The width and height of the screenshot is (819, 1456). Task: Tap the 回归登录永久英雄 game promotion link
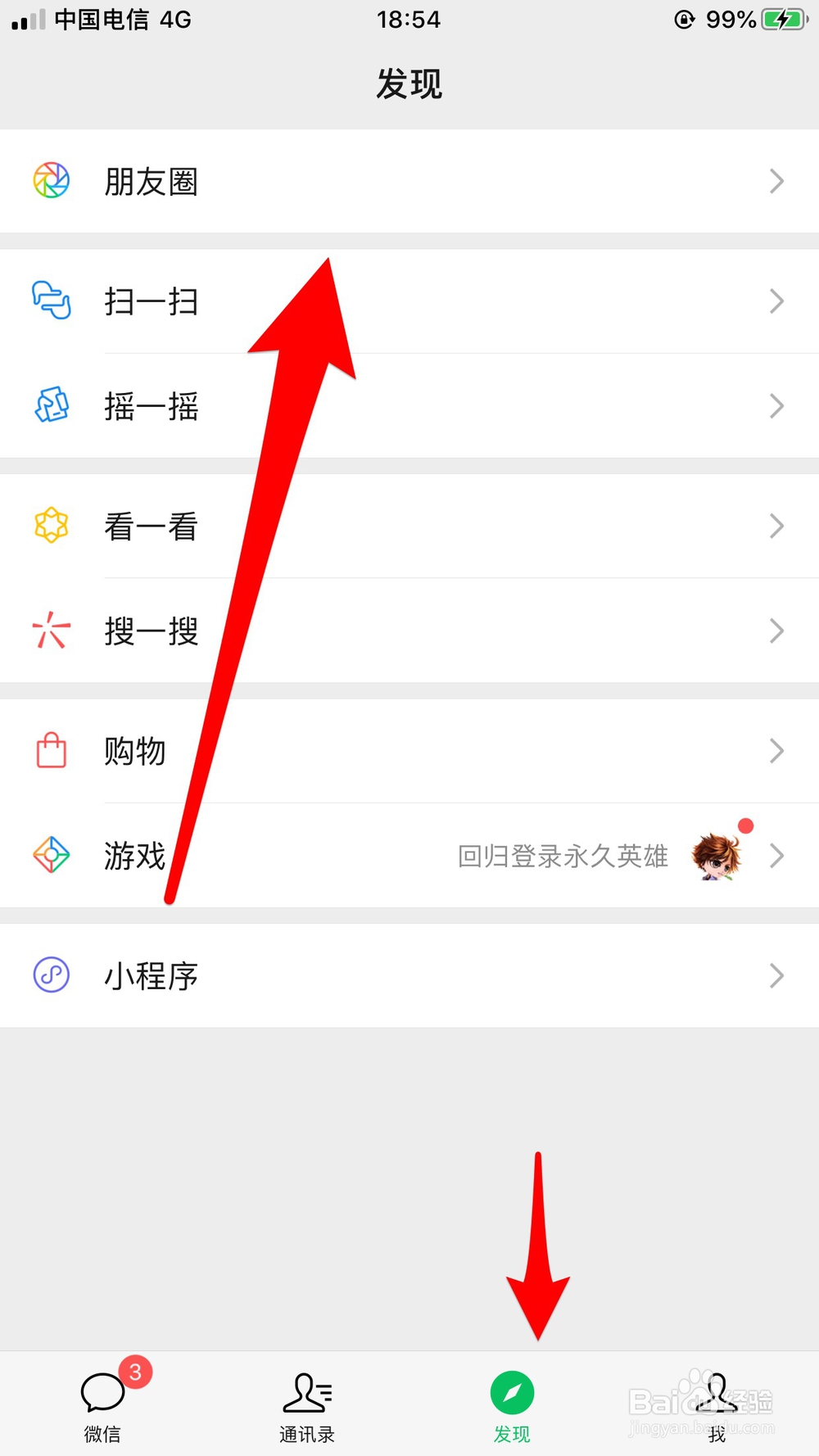pyautogui.click(x=563, y=855)
